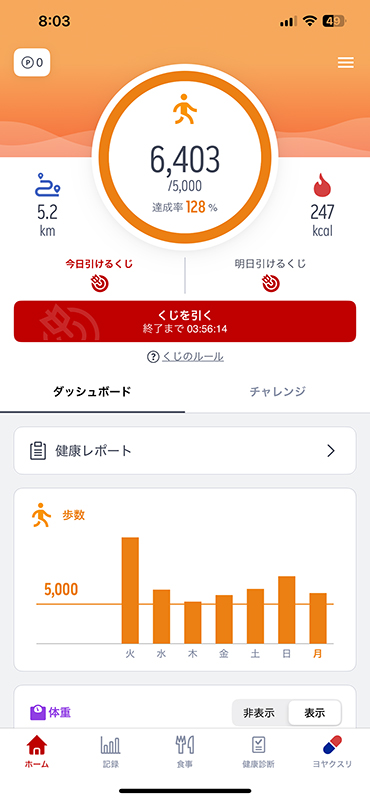This screenshot has height=800, width=370.
Task: Switch to the チャレンジ tab
Action: pos(278,392)
